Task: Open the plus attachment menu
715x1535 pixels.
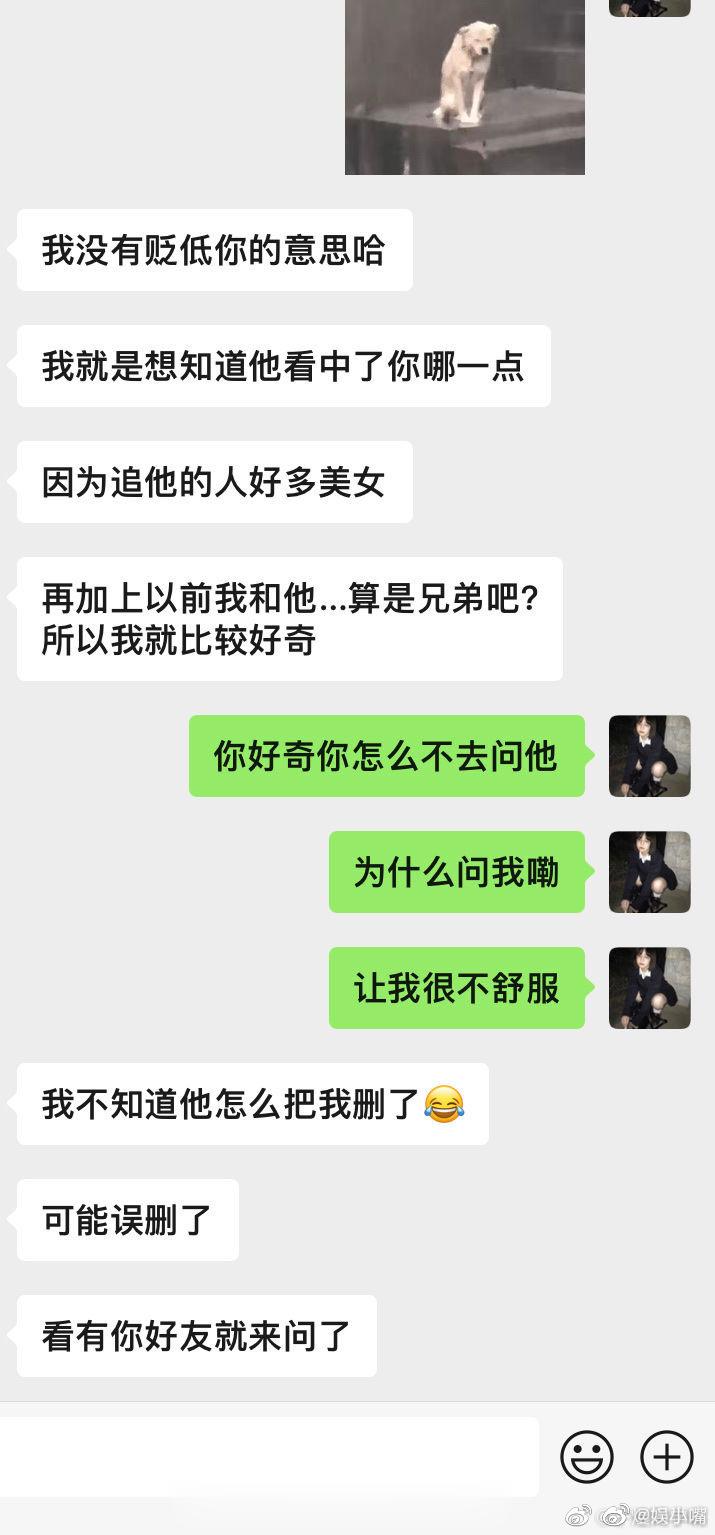Action: (666, 1456)
